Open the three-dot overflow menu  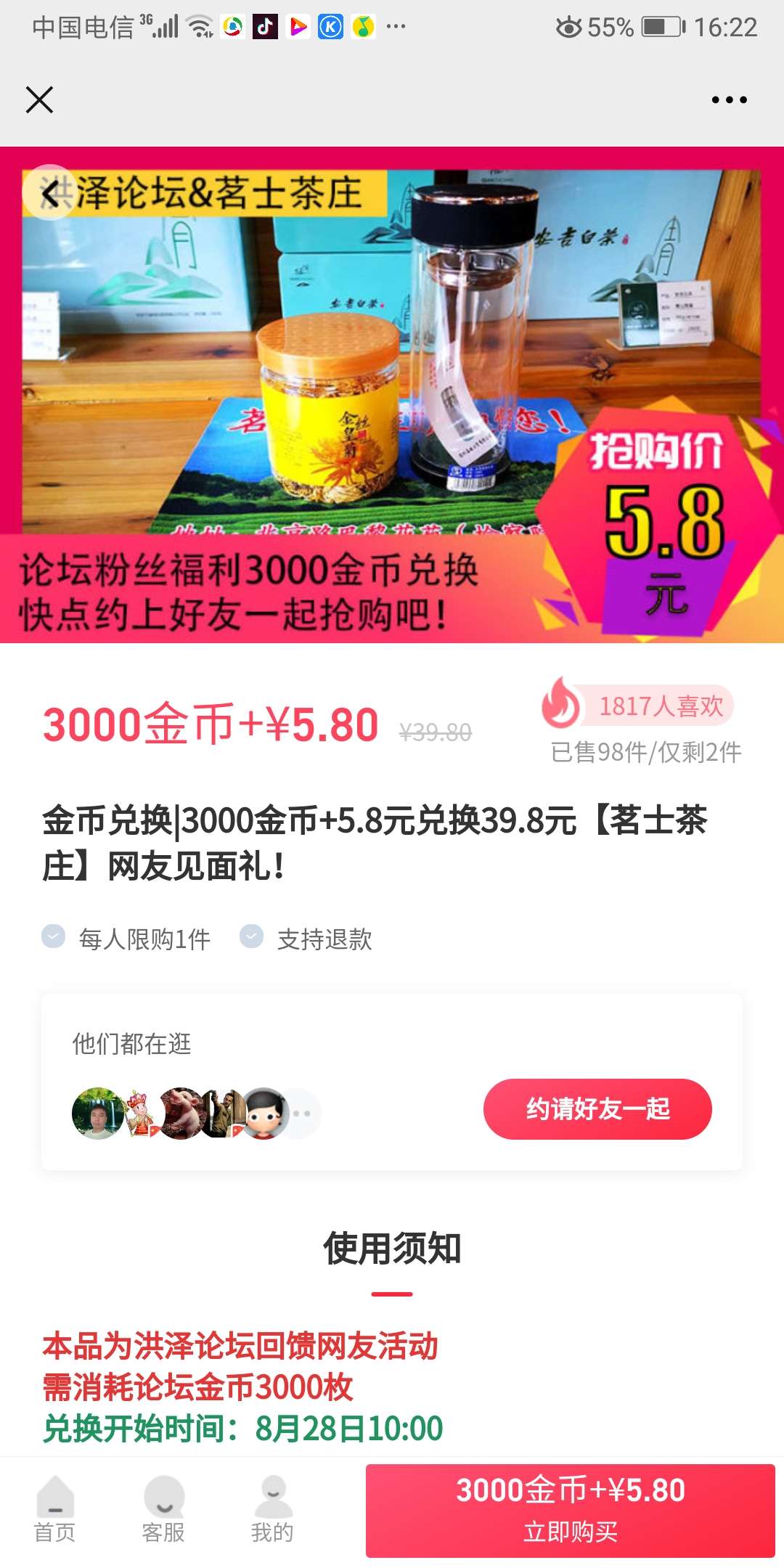[x=729, y=99]
